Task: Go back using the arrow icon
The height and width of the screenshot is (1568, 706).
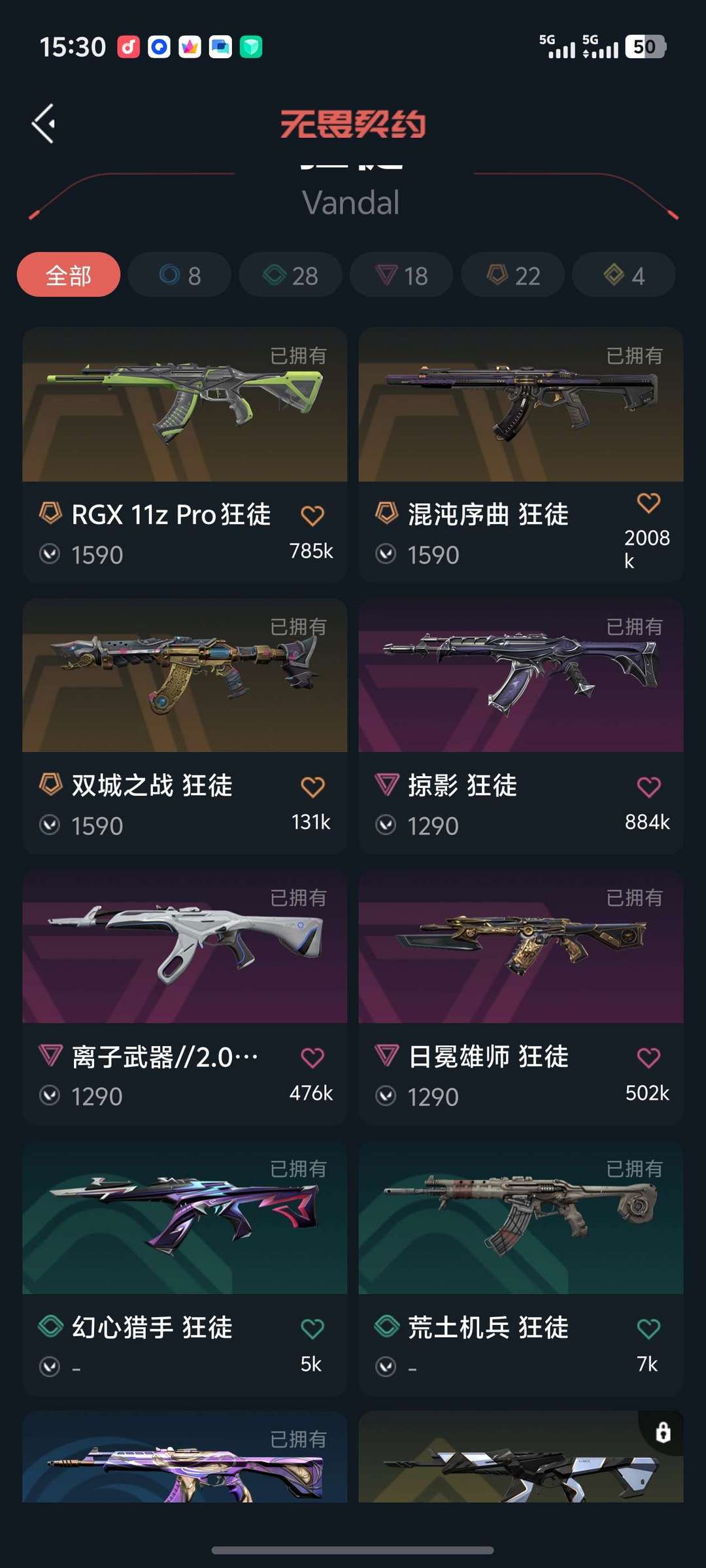Action: [x=44, y=123]
